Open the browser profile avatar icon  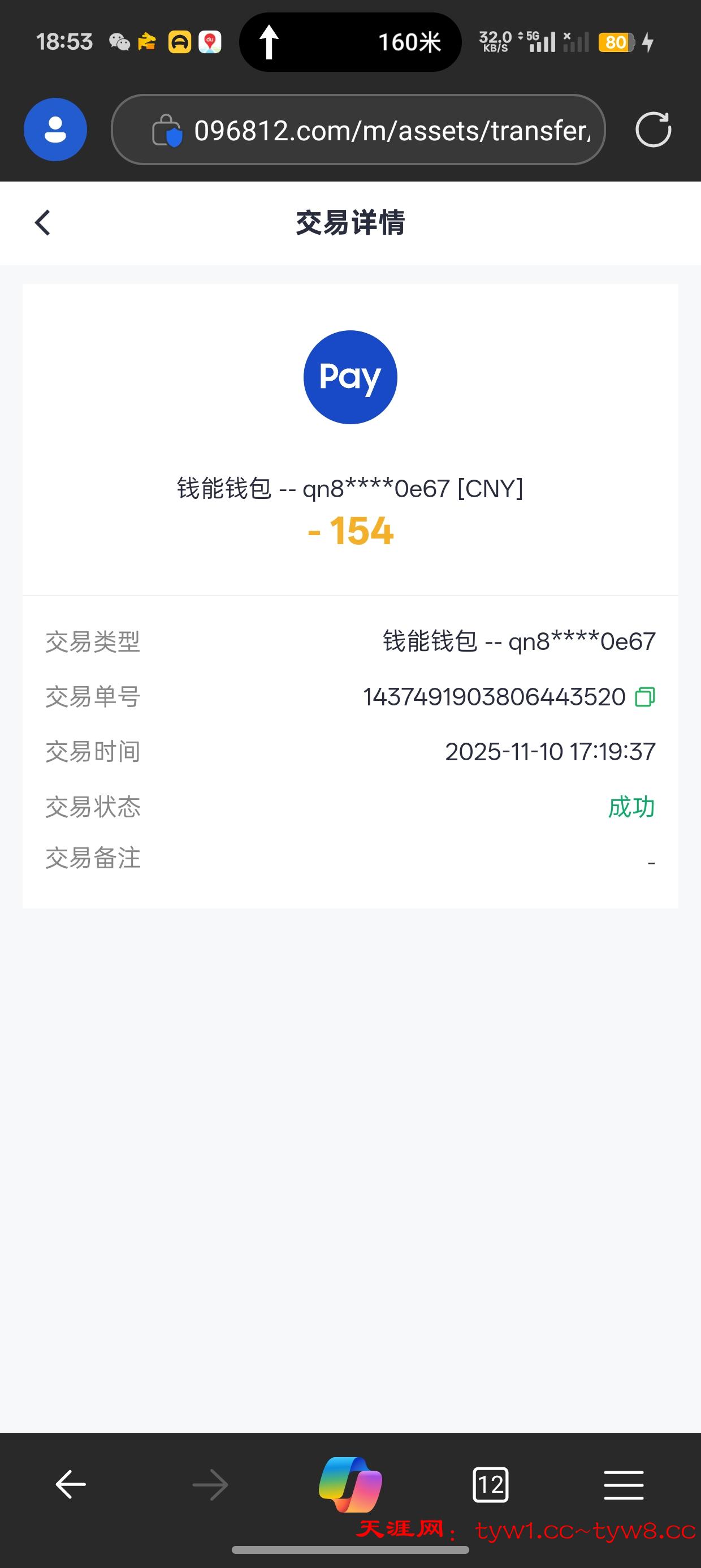[55, 130]
